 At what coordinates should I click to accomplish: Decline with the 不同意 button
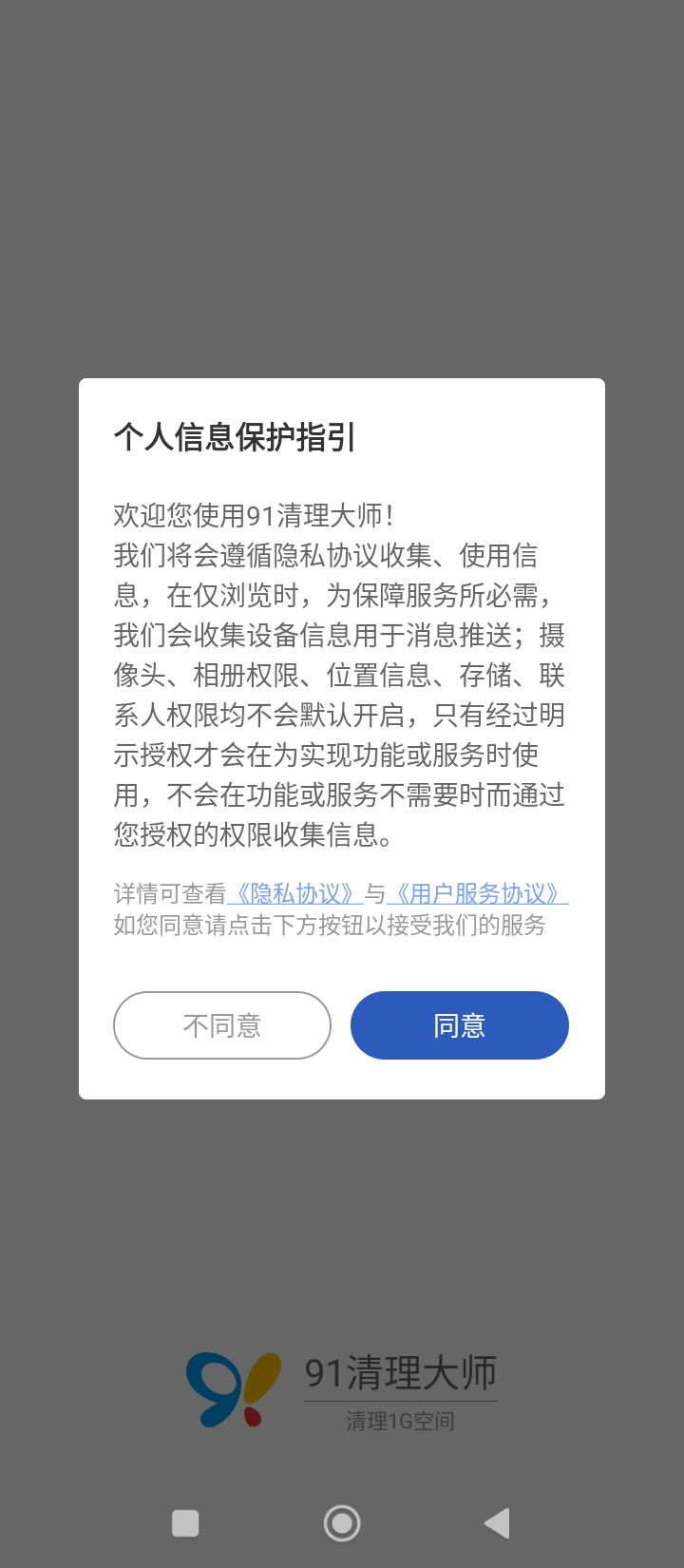tap(222, 1025)
